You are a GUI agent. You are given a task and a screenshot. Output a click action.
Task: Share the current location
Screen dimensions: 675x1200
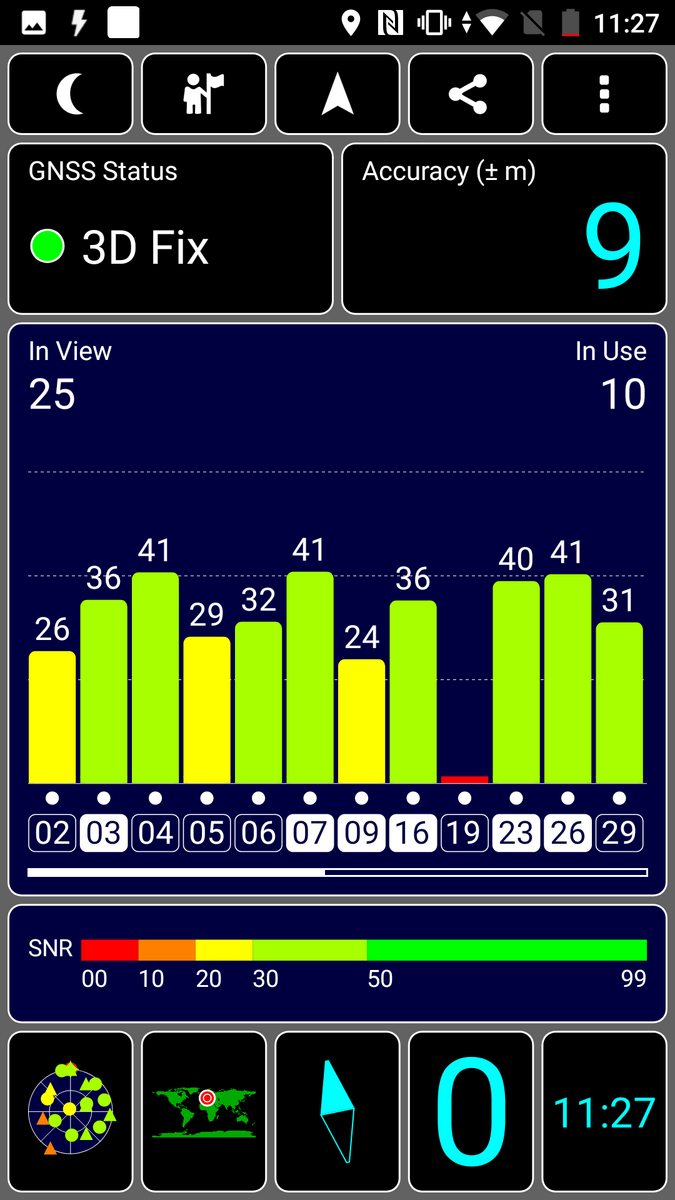coord(470,94)
